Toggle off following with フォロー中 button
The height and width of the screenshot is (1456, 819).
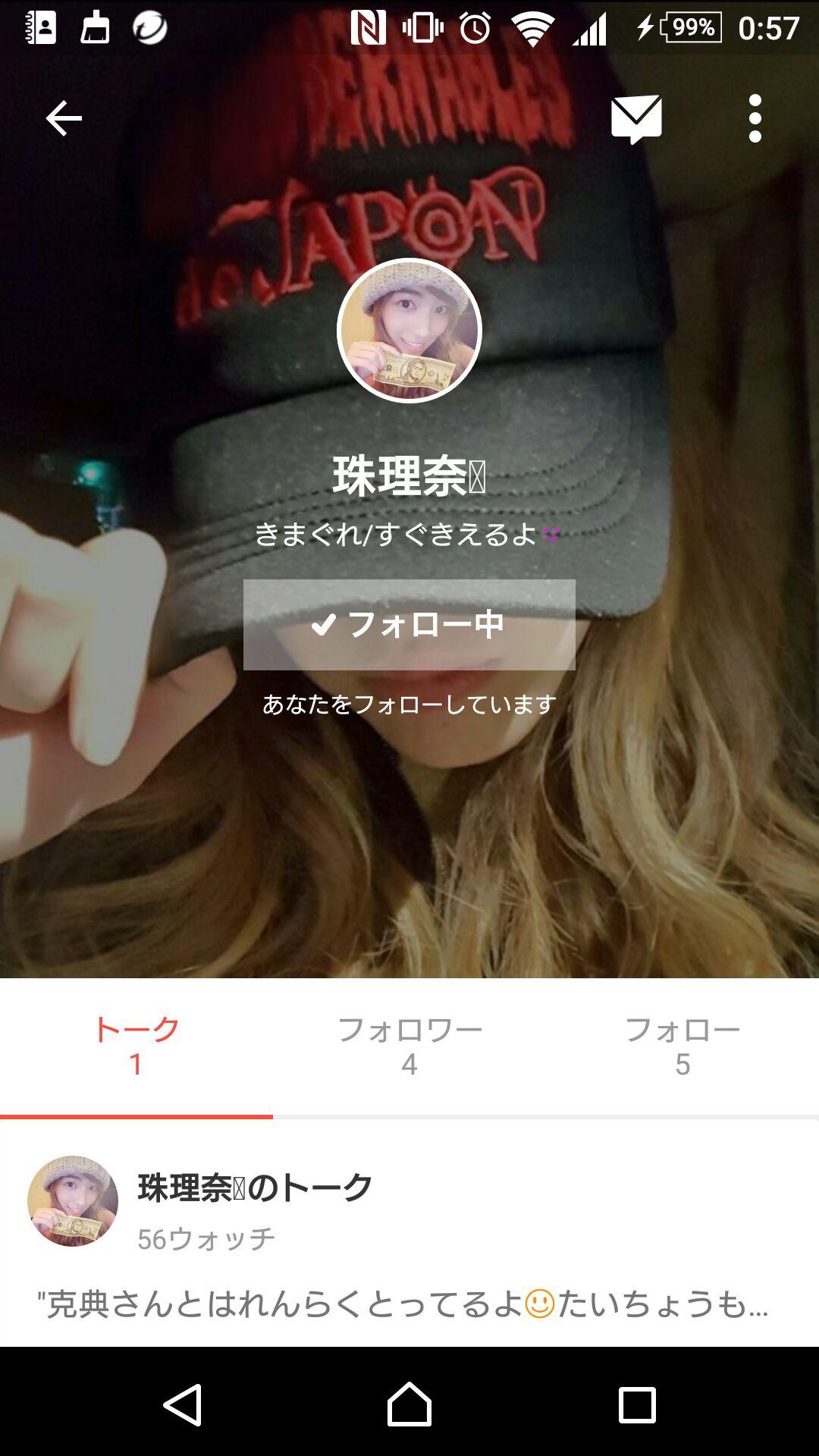(409, 626)
